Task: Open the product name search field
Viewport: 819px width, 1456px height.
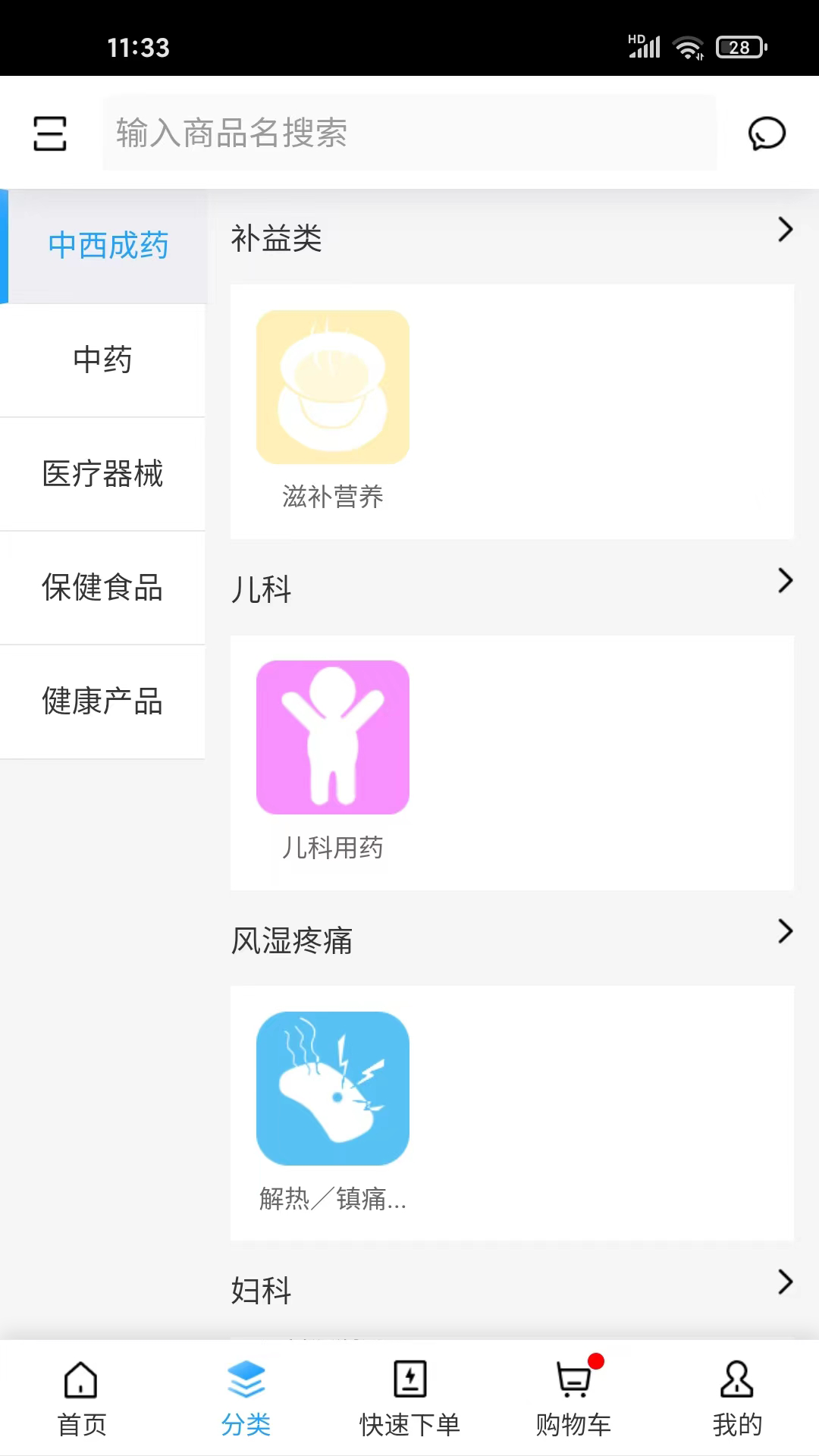Action: point(409,133)
